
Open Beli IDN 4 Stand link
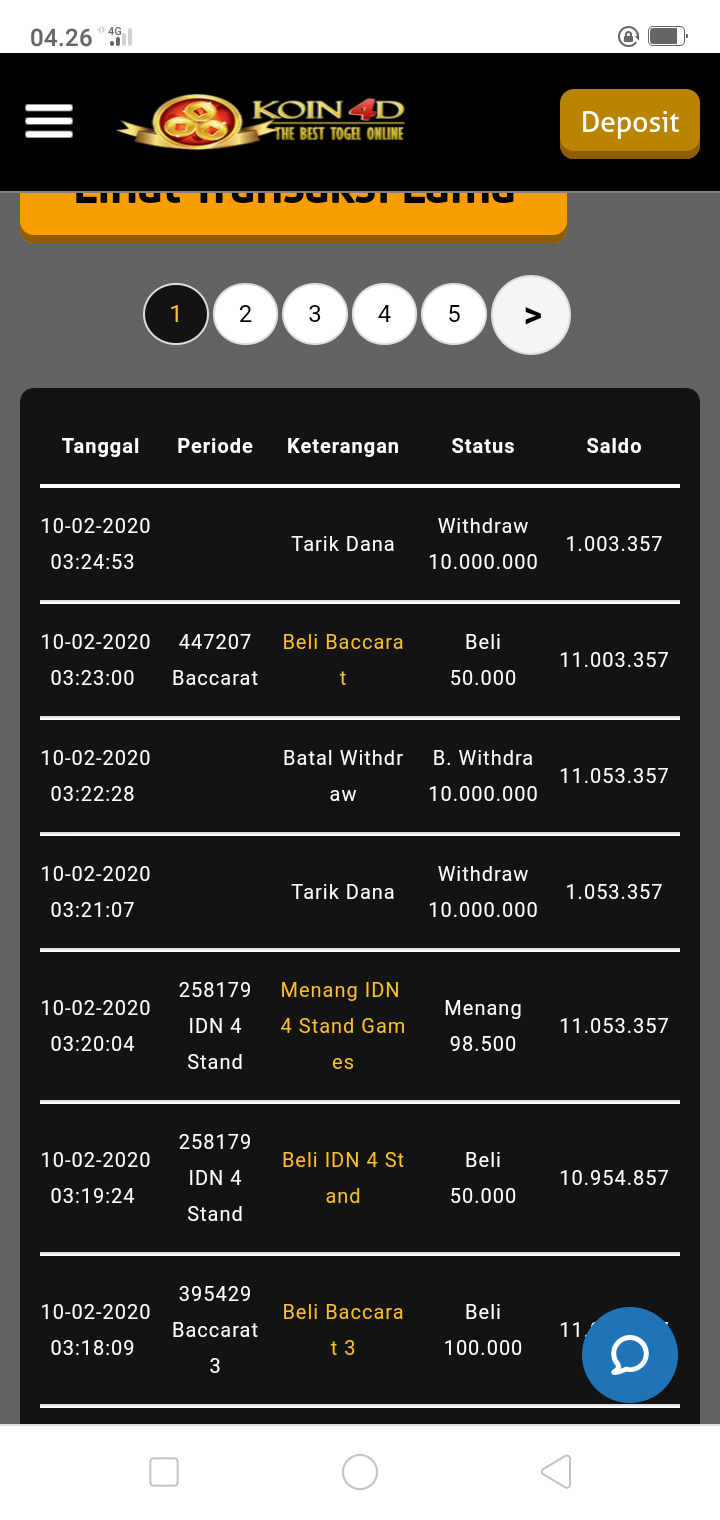click(343, 1177)
